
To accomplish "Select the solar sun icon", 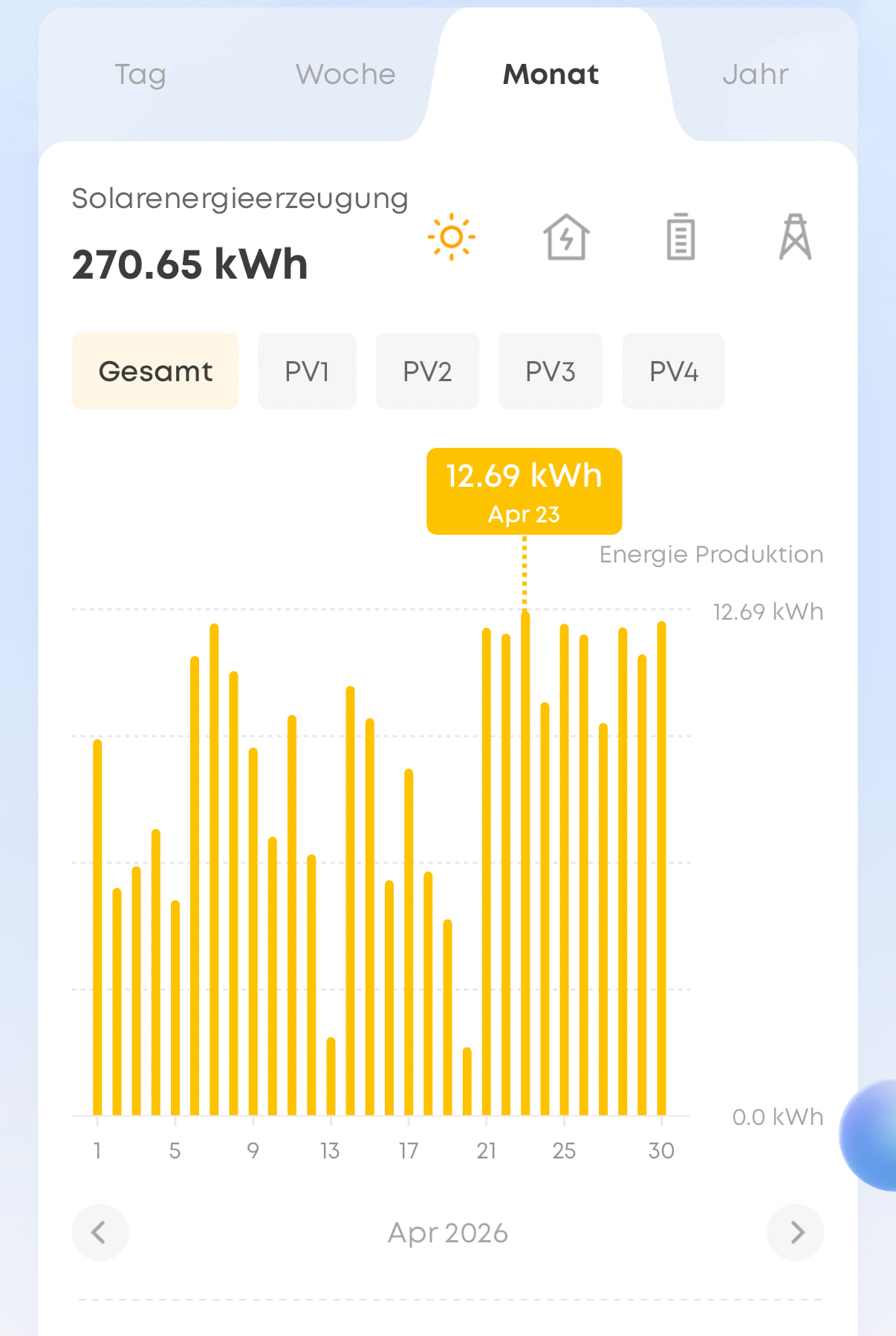I will [x=452, y=237].
